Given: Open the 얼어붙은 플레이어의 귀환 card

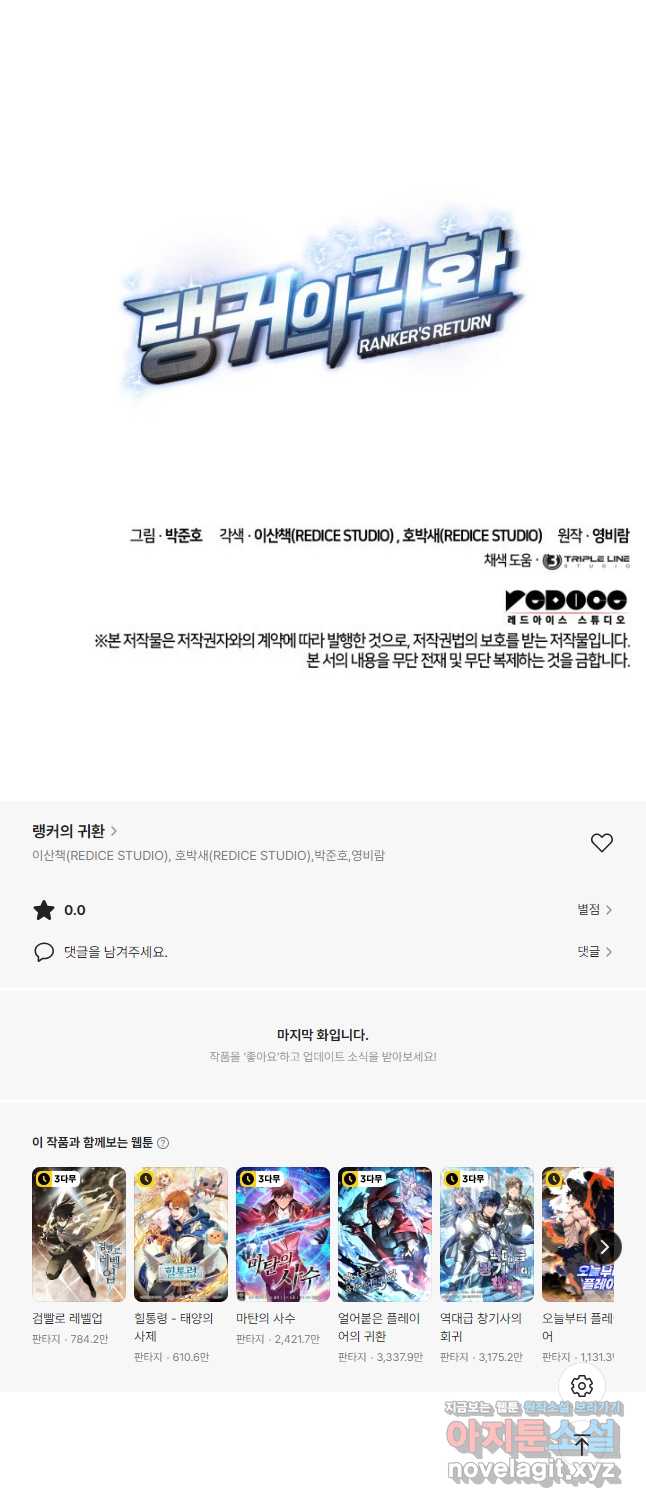Looking at the screenshot, I should click(385, 1234).
